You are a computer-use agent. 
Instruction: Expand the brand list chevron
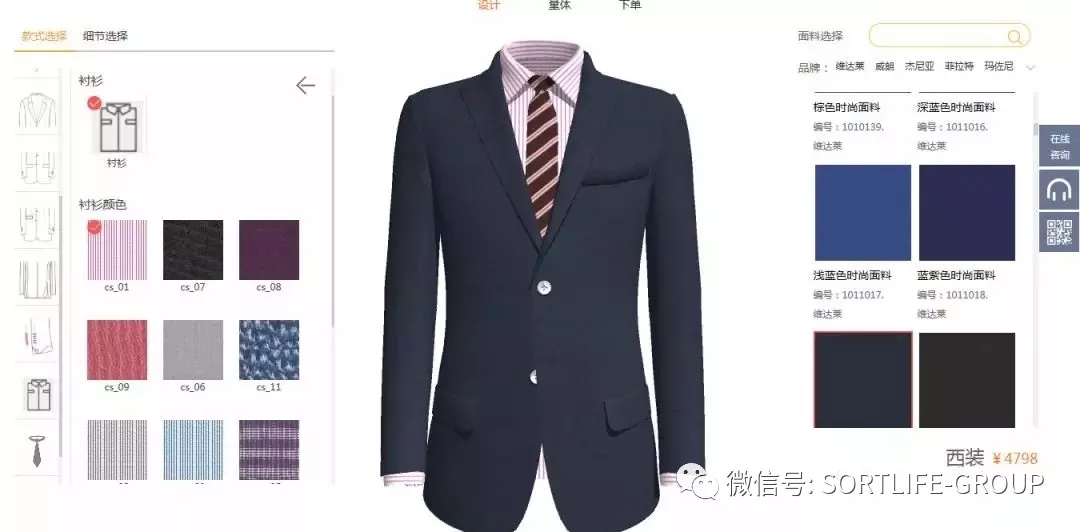1031,67
